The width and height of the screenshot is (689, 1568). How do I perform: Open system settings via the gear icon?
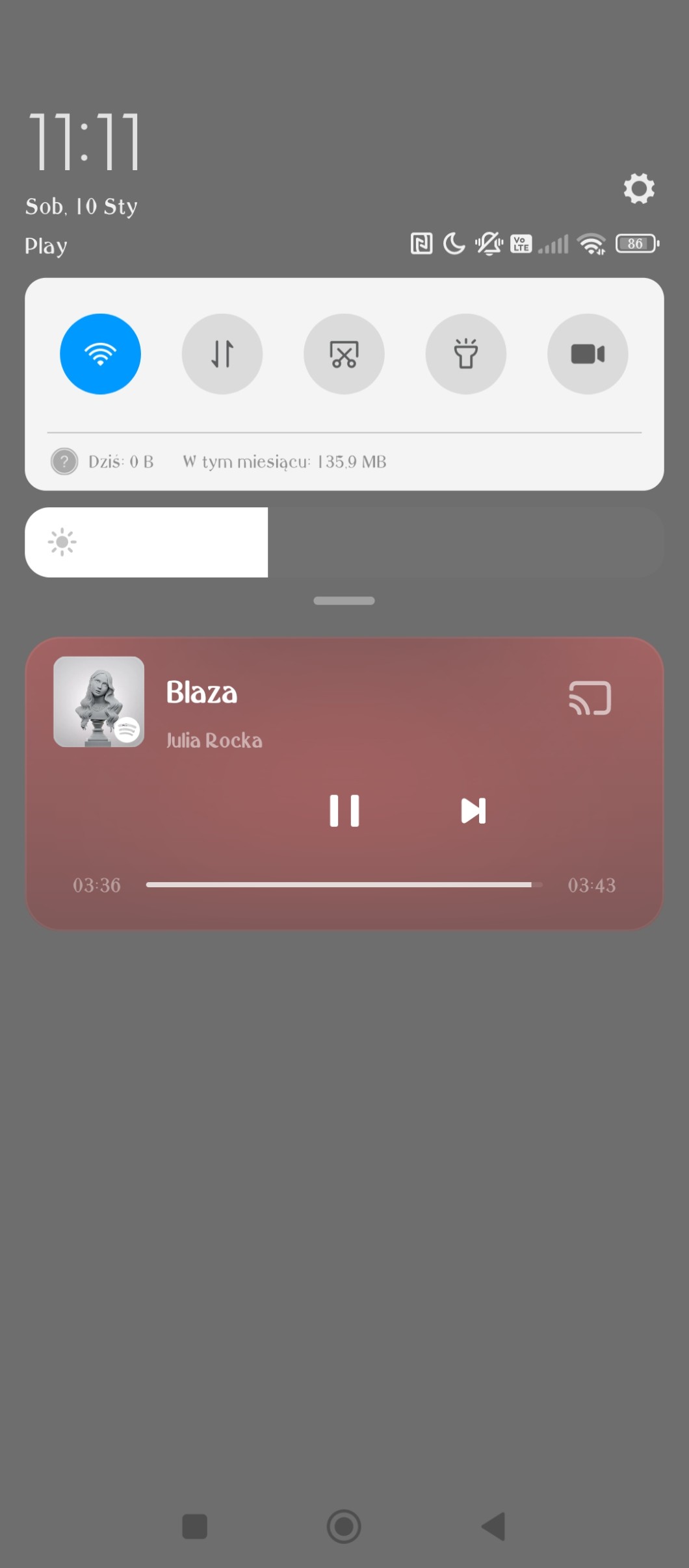click(638, 189)
